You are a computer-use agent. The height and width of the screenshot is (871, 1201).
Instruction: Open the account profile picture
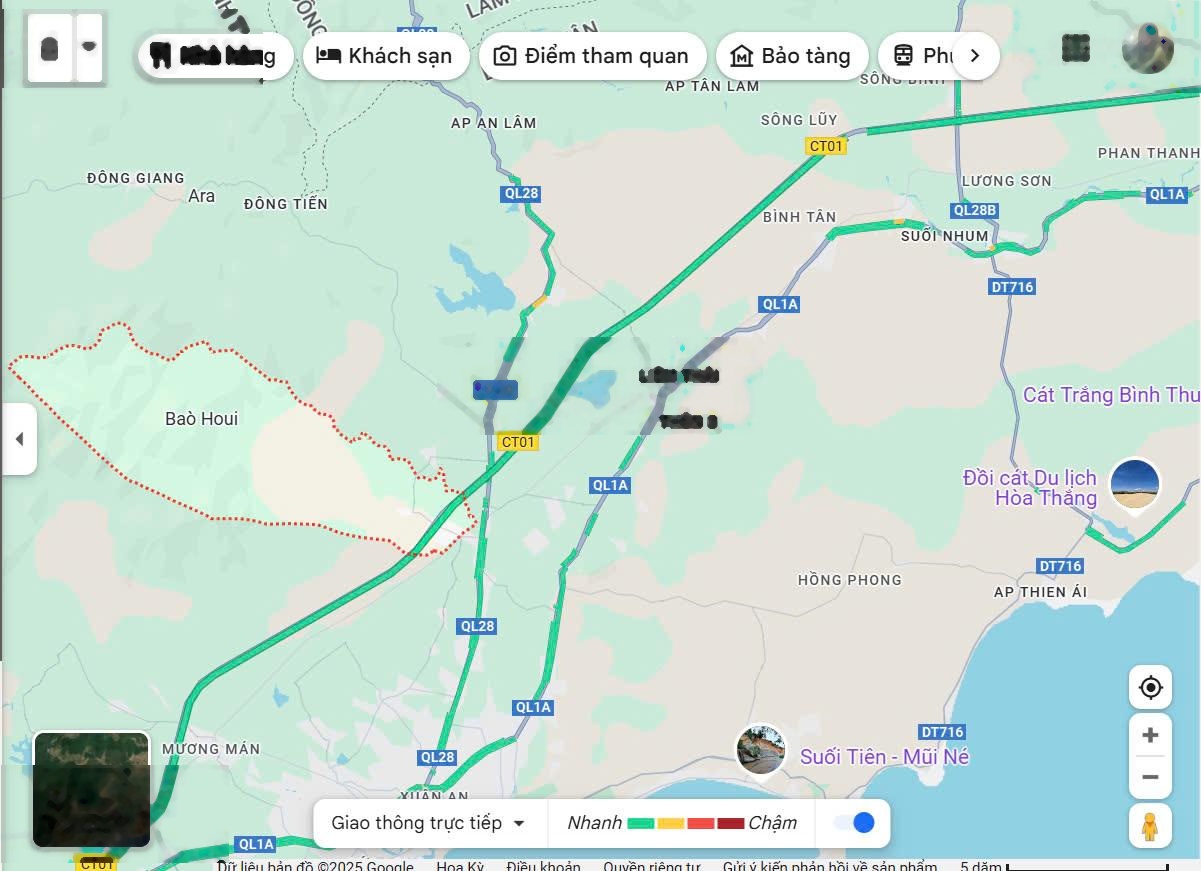pos(1147,47)
